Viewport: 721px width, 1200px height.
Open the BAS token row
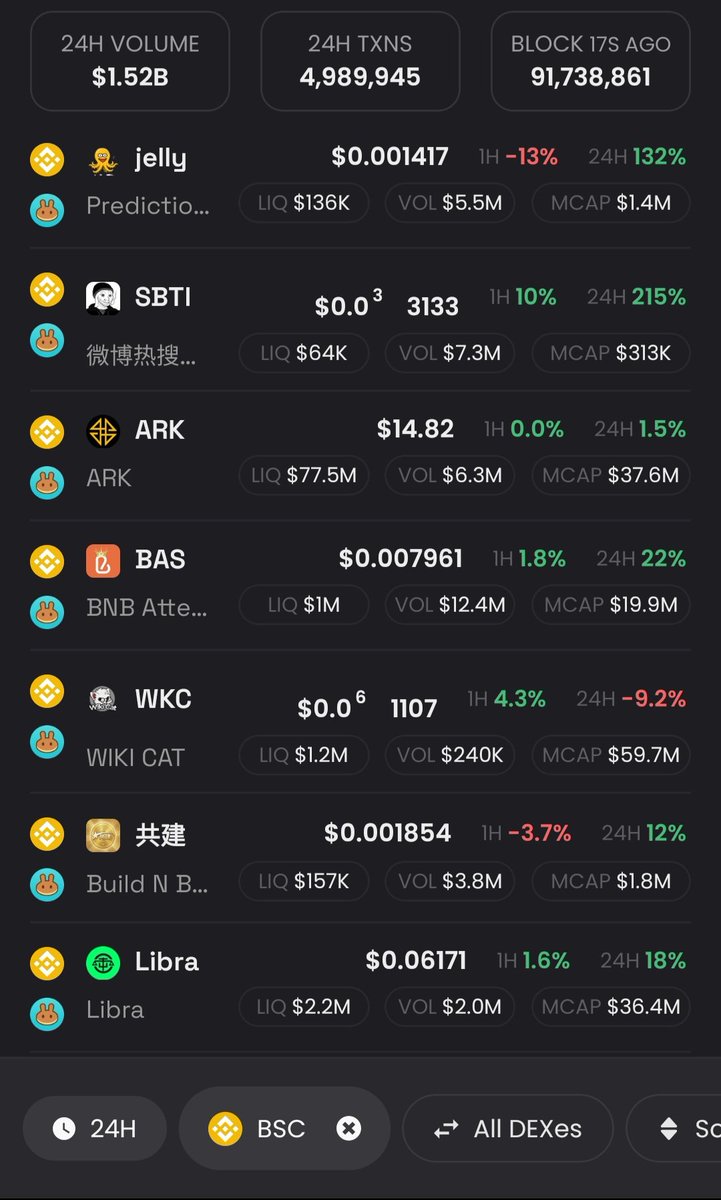click(x=160, y=560)
